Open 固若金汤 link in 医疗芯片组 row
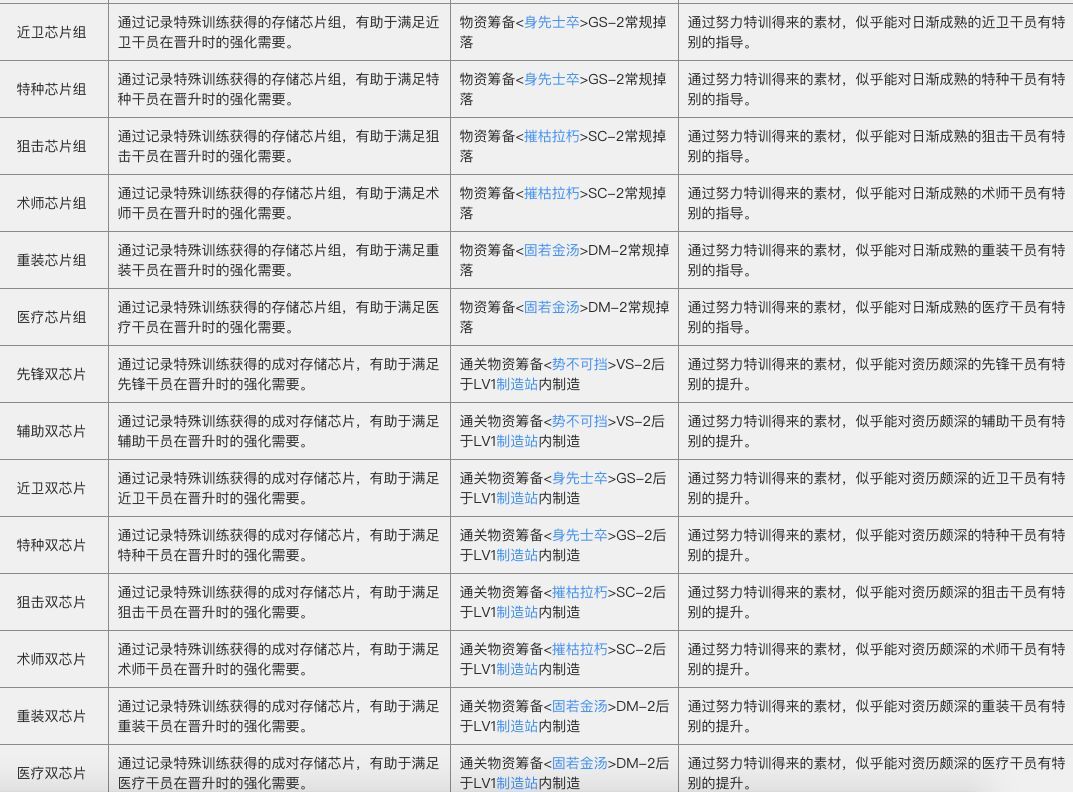Viewport: 1073px width, 792px height. (x=552, y=307)
